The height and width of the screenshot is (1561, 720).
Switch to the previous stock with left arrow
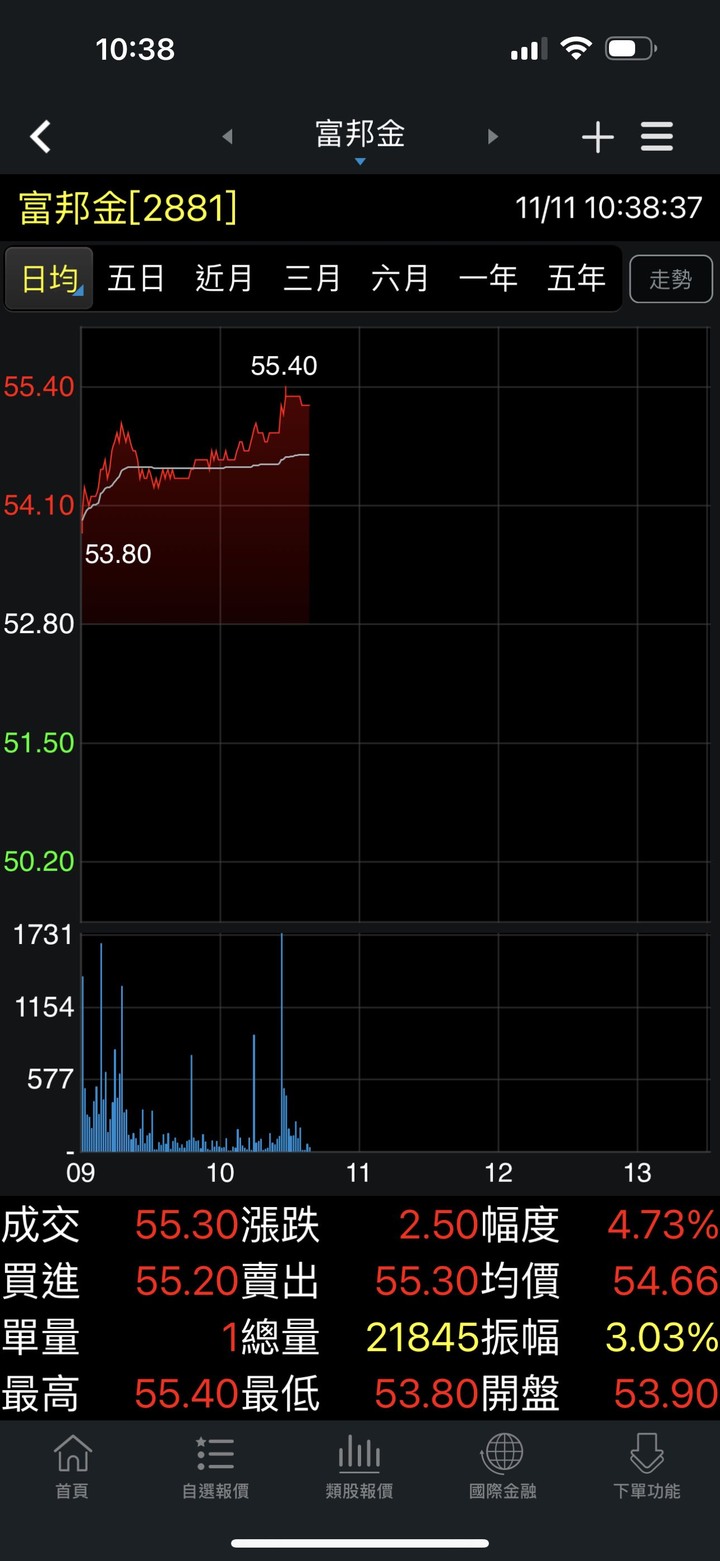[x=228, y=137]
